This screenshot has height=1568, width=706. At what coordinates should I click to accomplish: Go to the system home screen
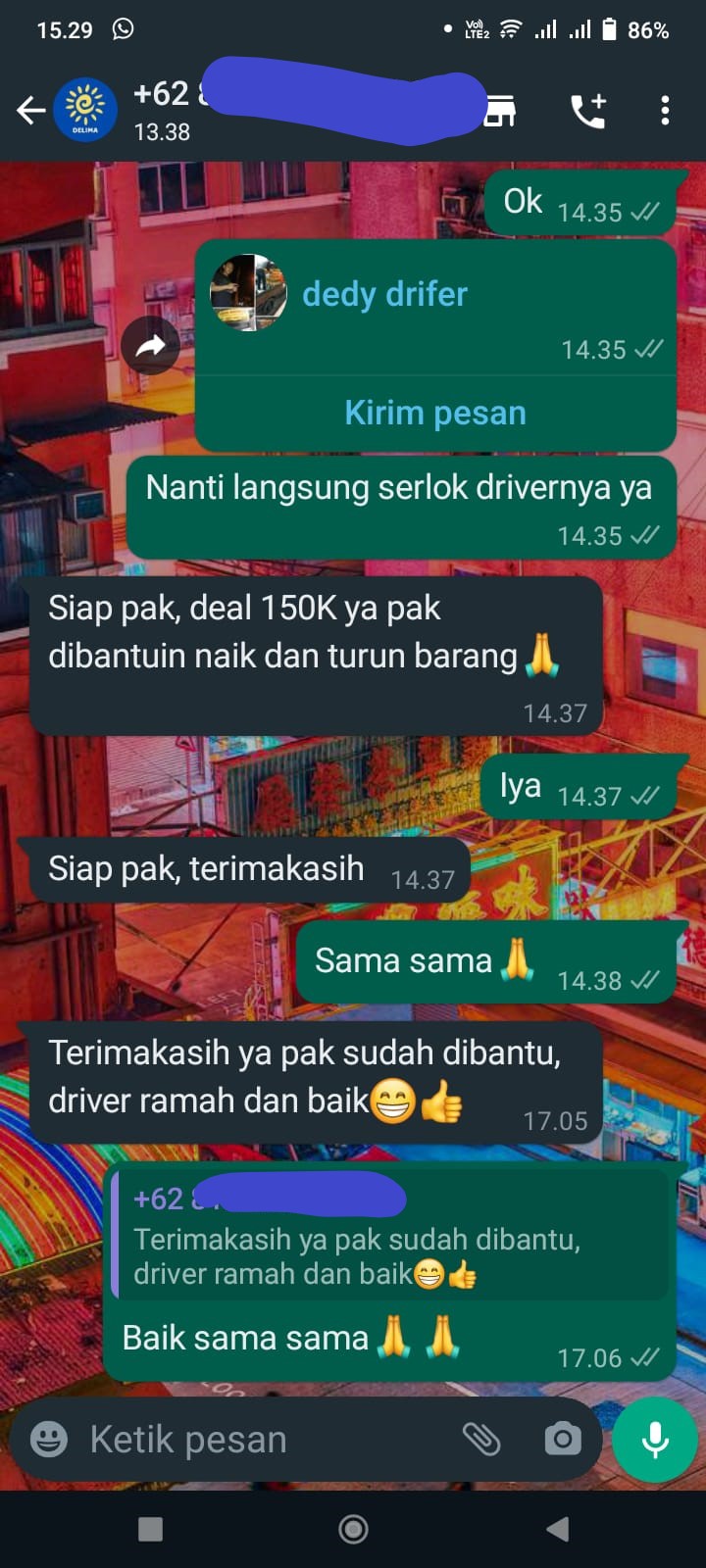tap(353, 1529)
